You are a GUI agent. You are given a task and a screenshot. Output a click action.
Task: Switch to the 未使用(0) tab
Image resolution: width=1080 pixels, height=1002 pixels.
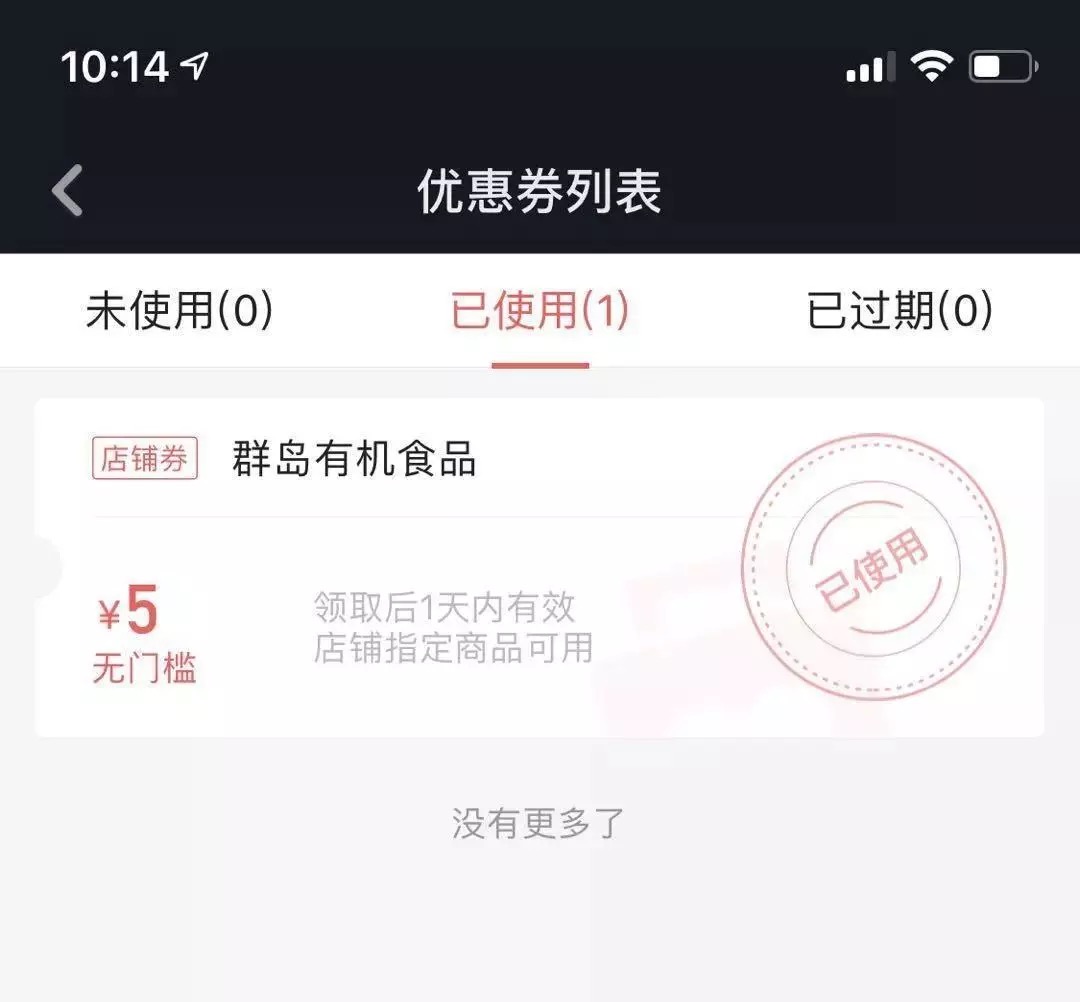(180, 311)
